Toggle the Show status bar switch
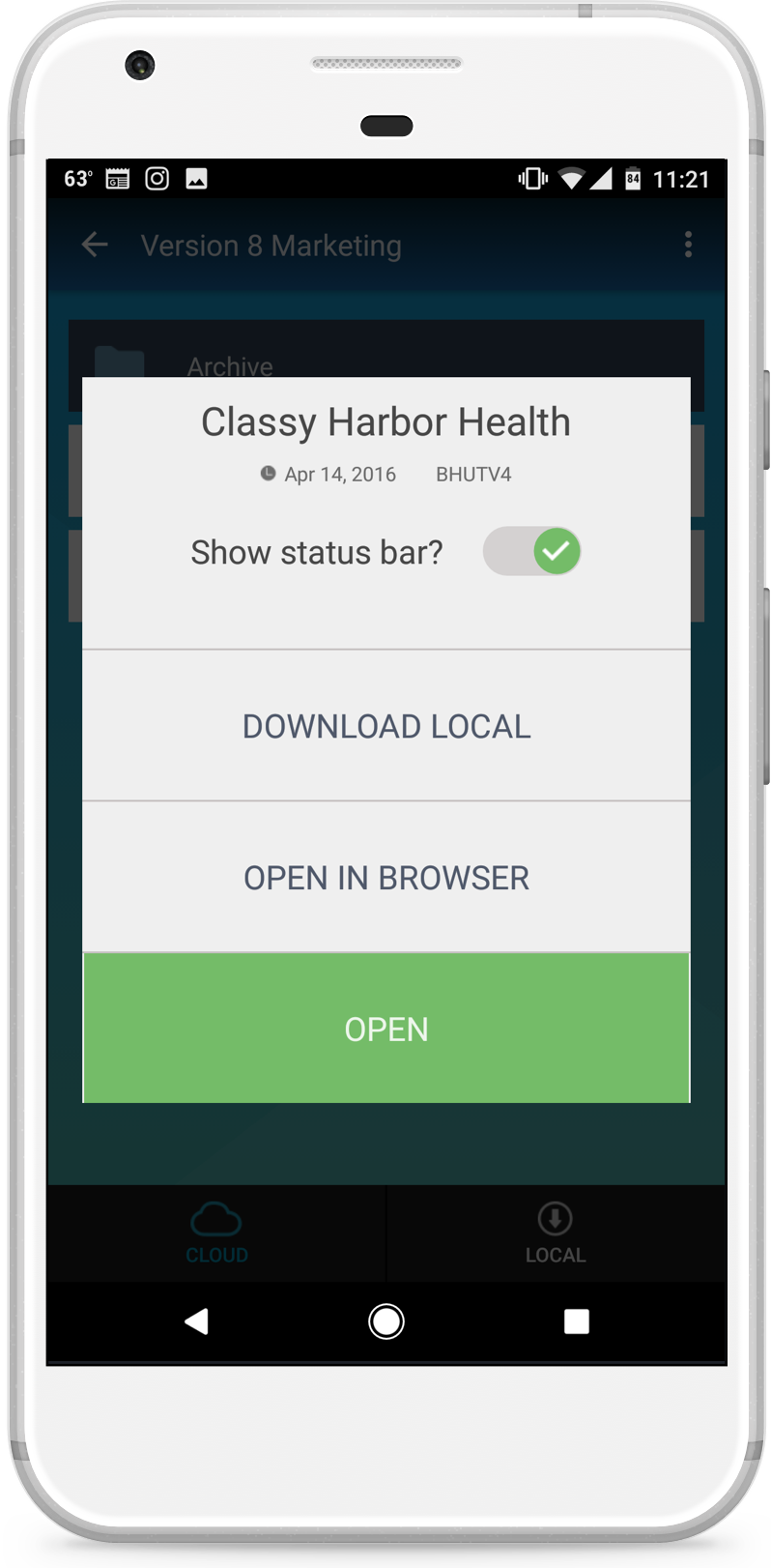Image resolution: width=771 pixels, height=1568 pixels. pos(532,552)
